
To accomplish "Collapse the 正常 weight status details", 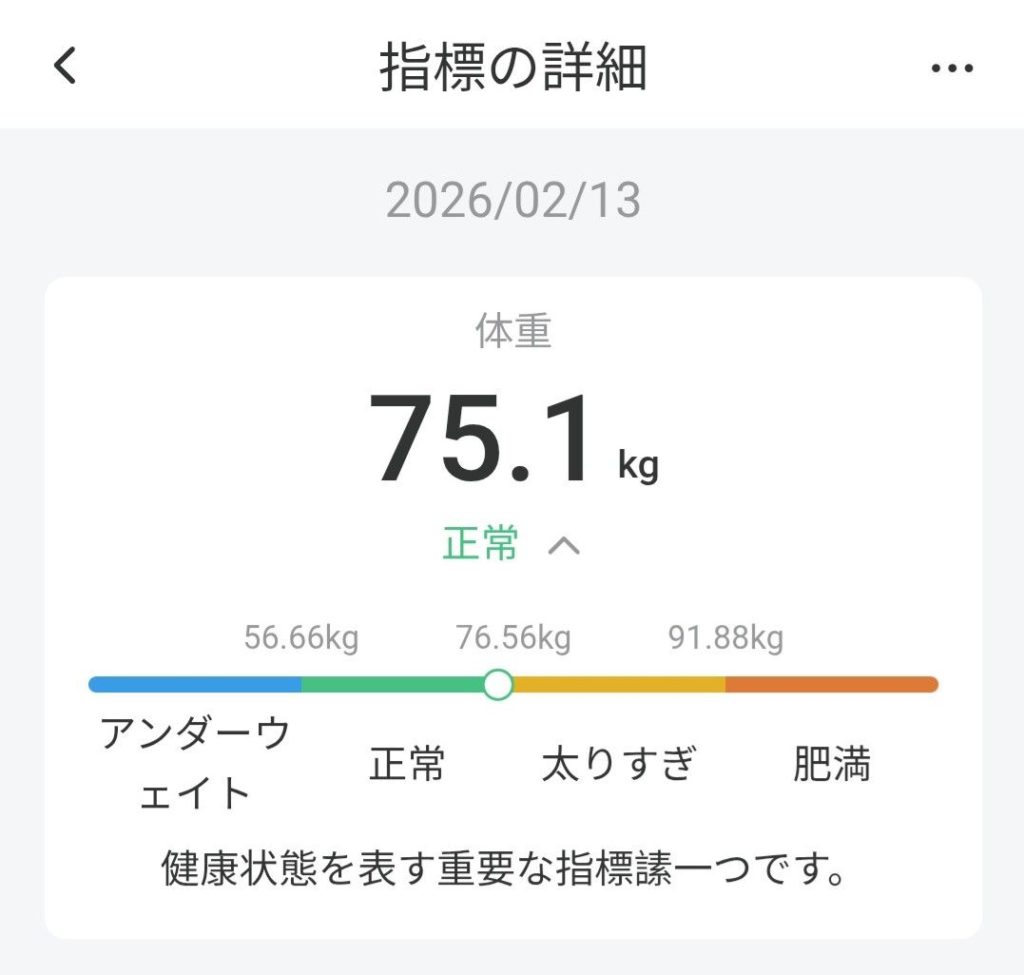I will point(564,546).
